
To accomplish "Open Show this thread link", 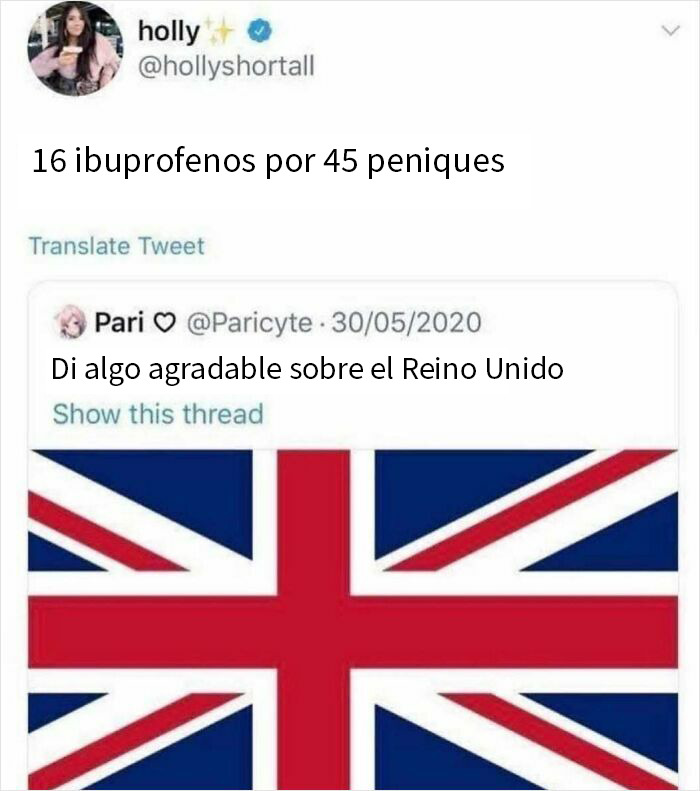I will (157, 413).
